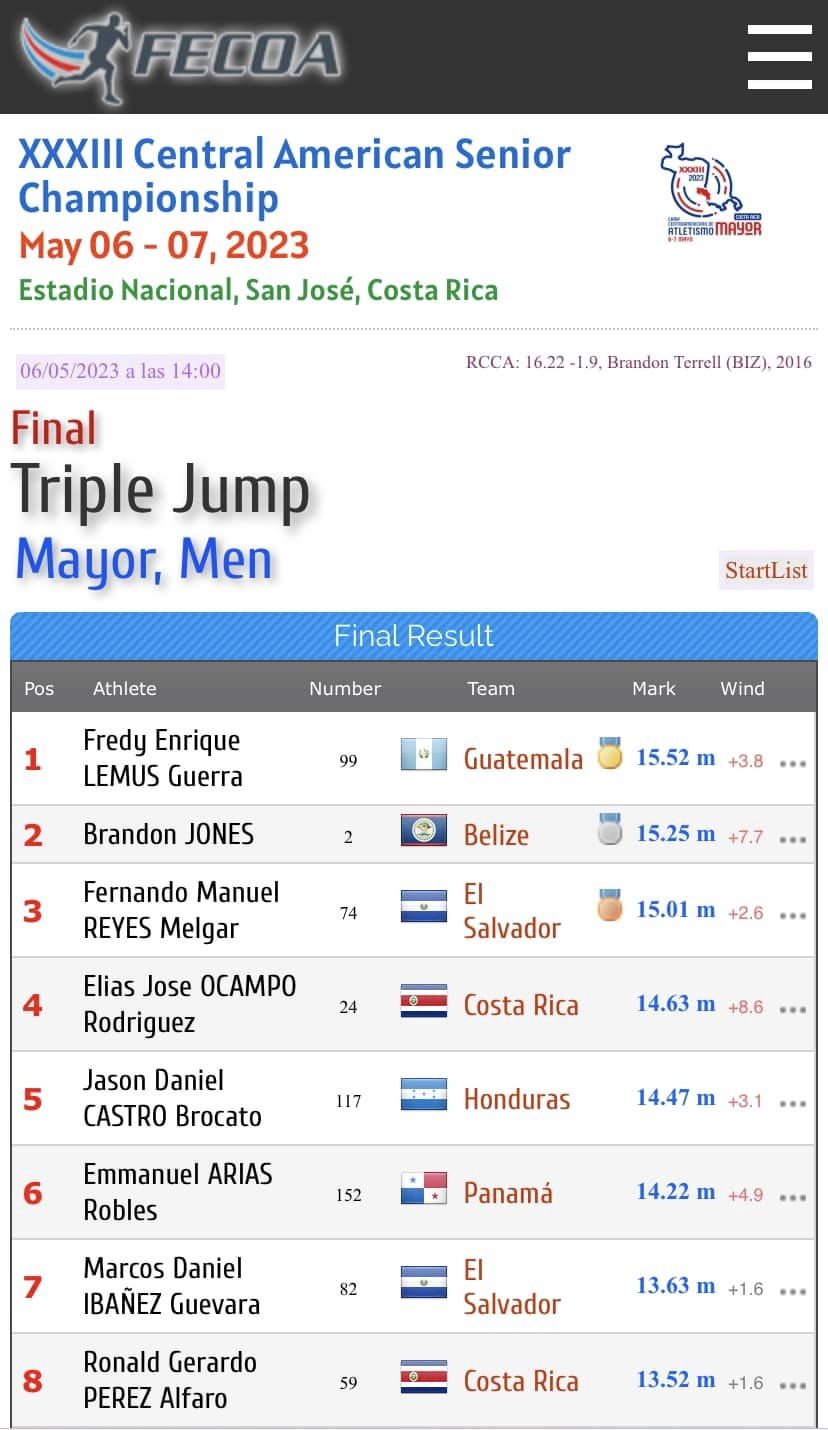Open the XXXIII Central American Senior Championship link
Screen dimensions: 828x1430
tap(294, 176)
